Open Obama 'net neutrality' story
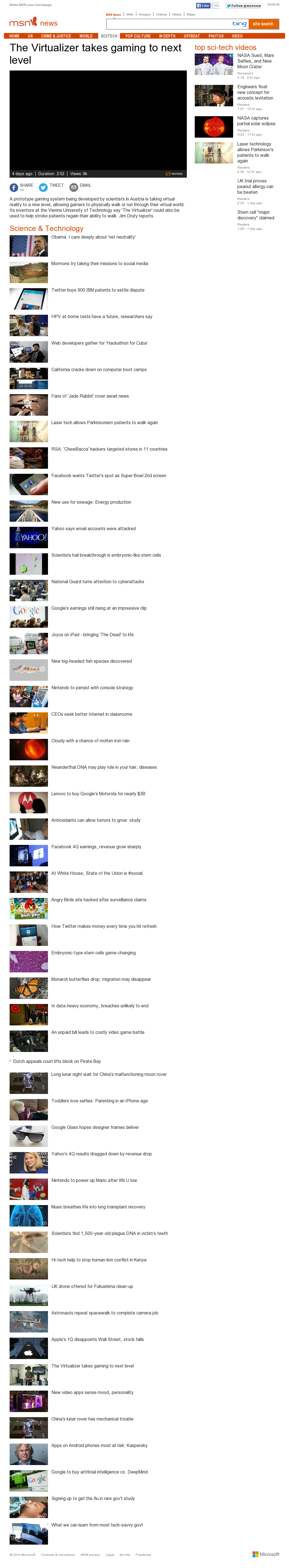 tap(93, 237)
